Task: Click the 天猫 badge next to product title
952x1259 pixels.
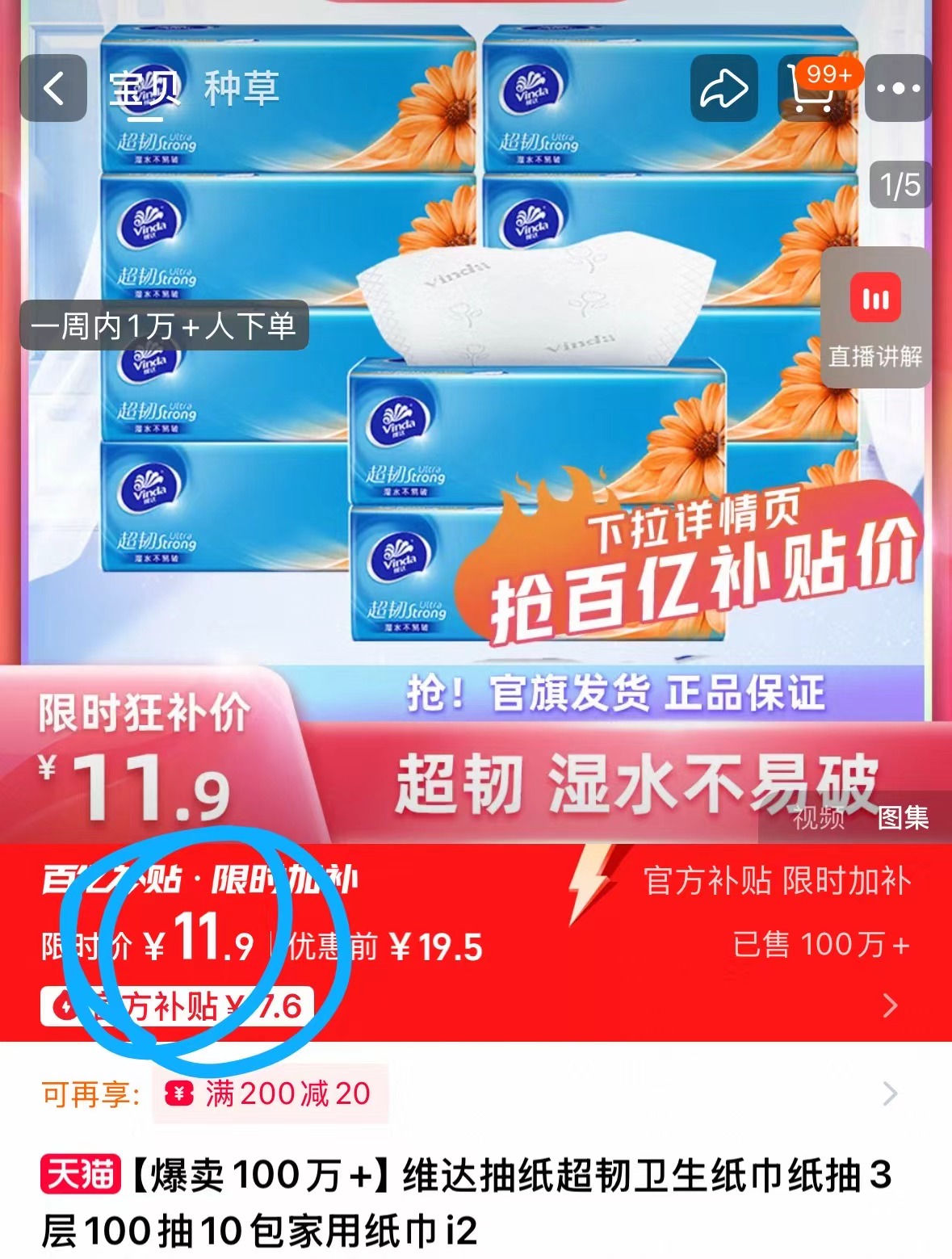Action: click(81, 1177)
